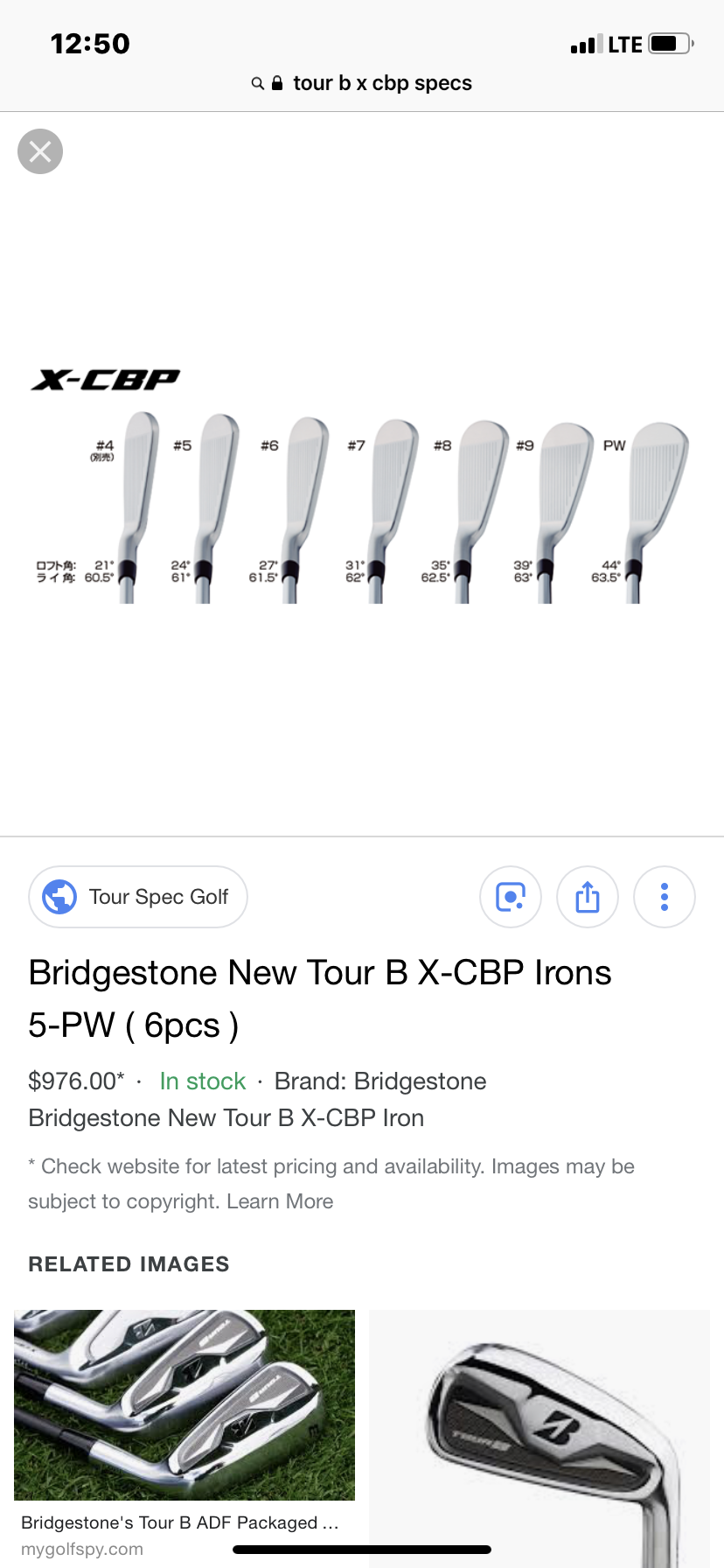The width and height of the screenshot is (724, 1568).
Task: Open the mygolfspy.com source page
Action: [82, 1542]
